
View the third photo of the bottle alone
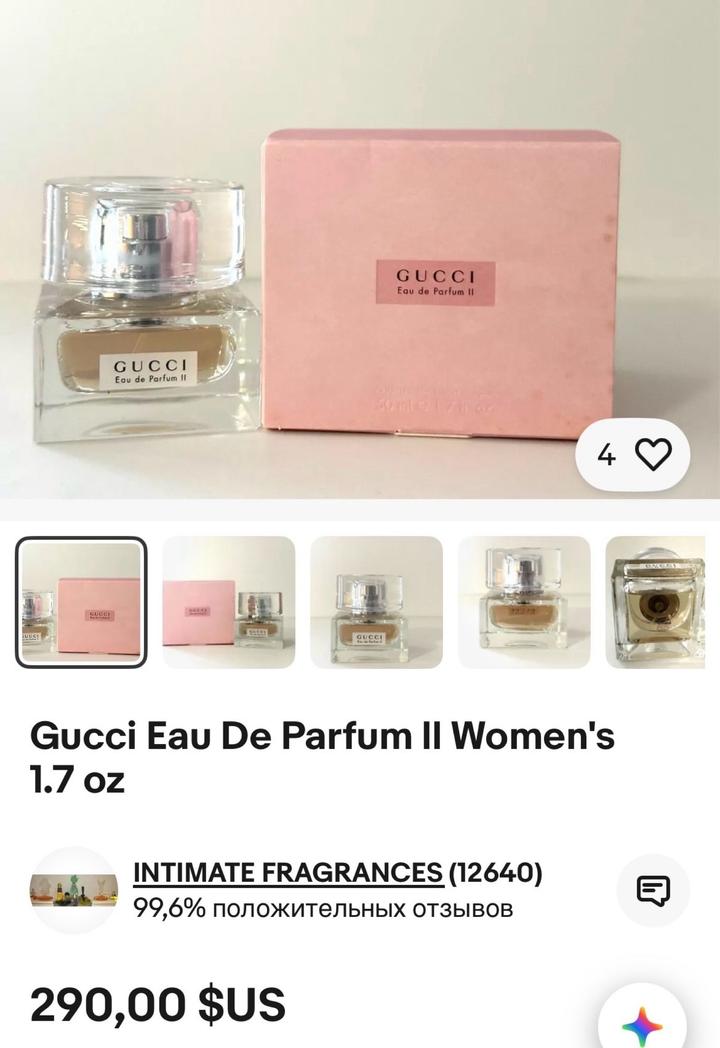tap(376, 602)
